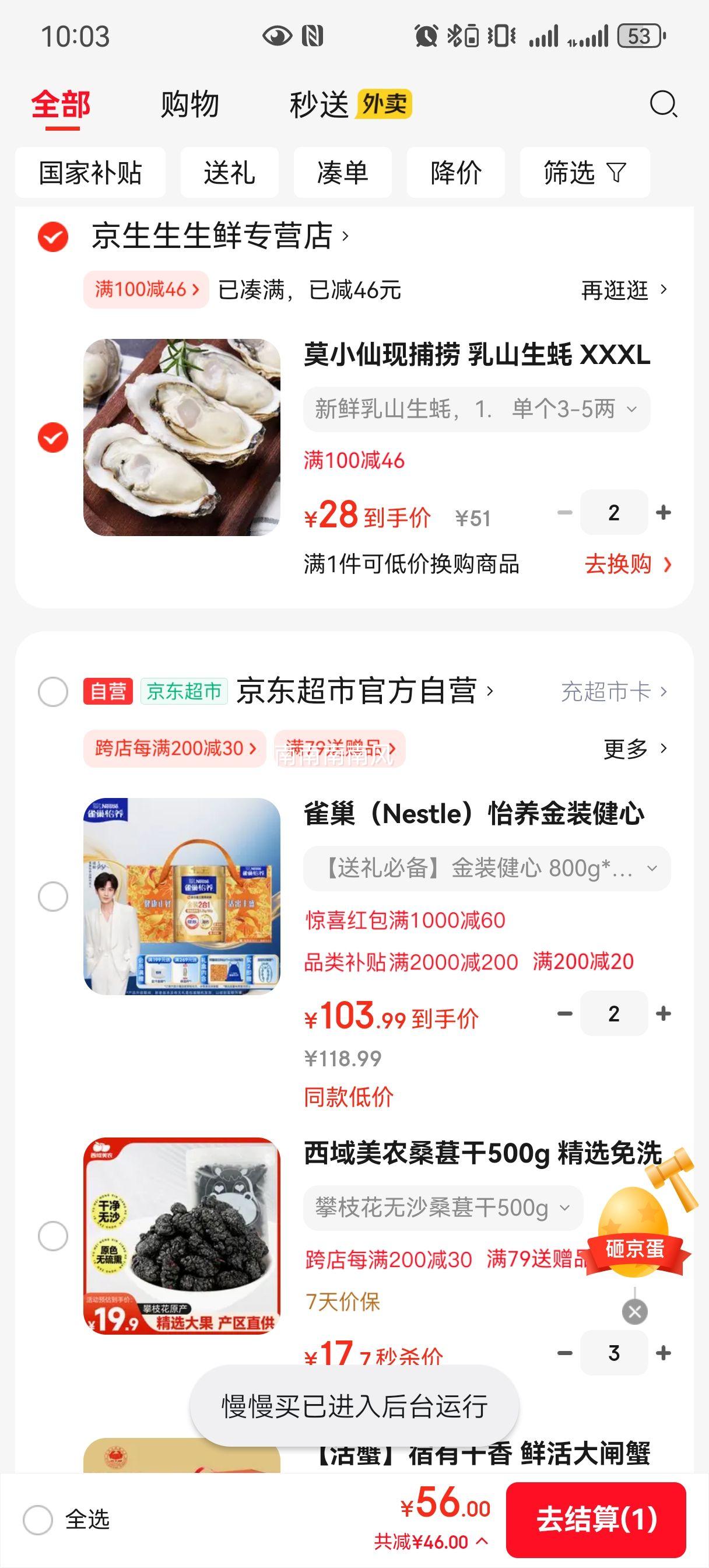Uncheck the 京生生生鲜专营店 store checkbox
709x1568 pixels.
point(53,237)
